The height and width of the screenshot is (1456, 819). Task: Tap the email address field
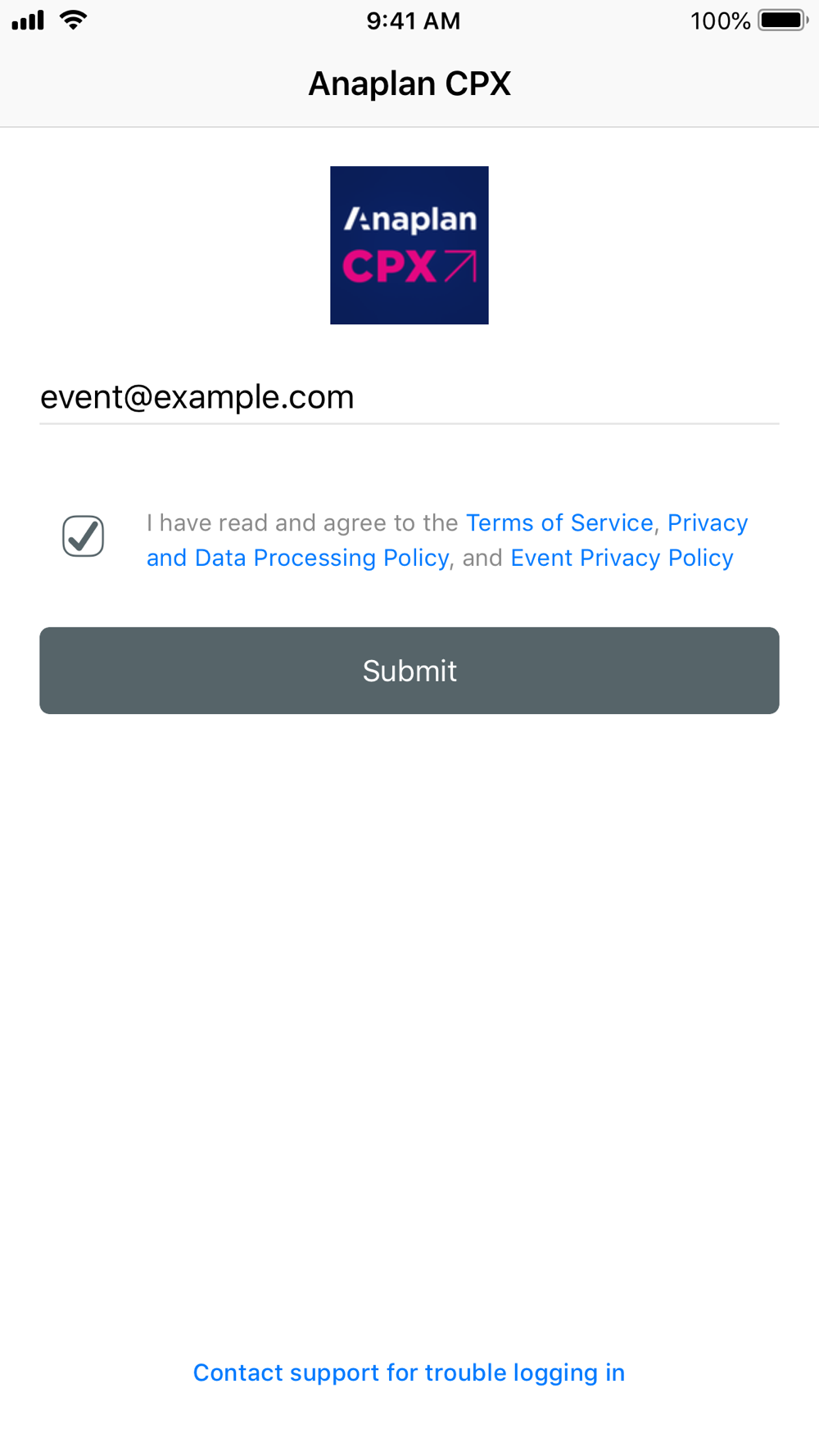409,397
